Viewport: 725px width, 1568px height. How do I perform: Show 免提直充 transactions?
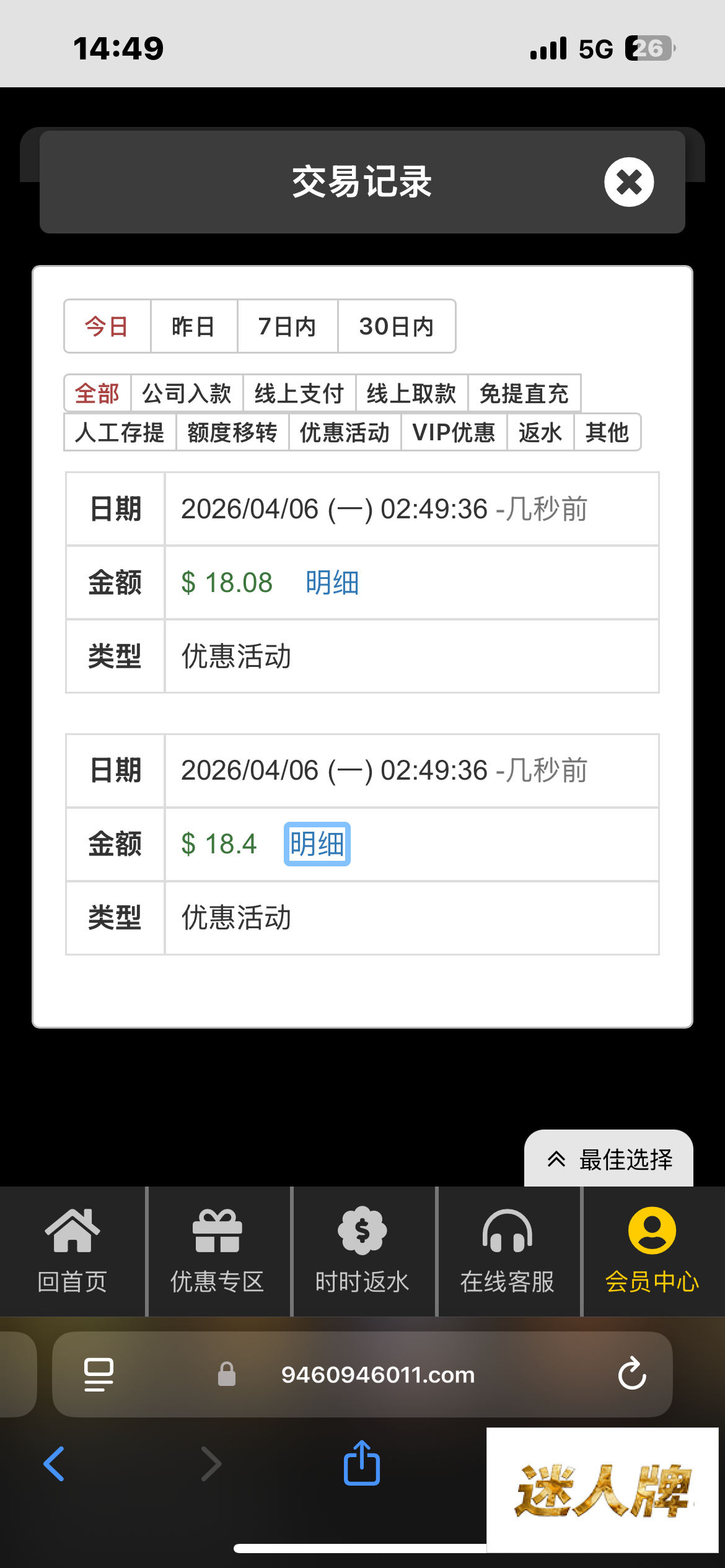tap(524, 393)
